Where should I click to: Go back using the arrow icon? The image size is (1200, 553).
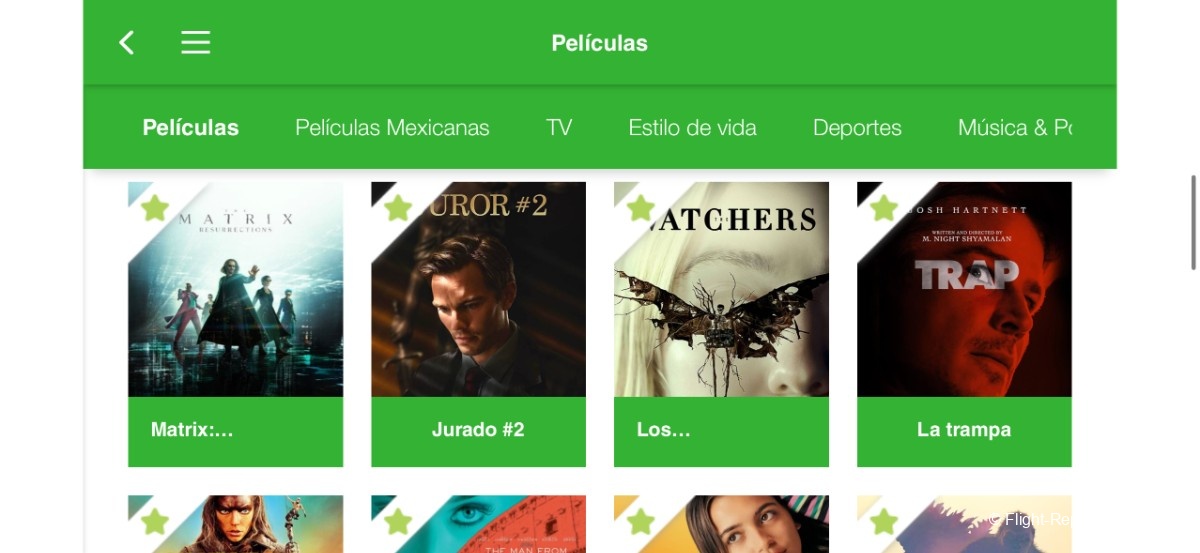pyautogui.click(x=126, y=43)
